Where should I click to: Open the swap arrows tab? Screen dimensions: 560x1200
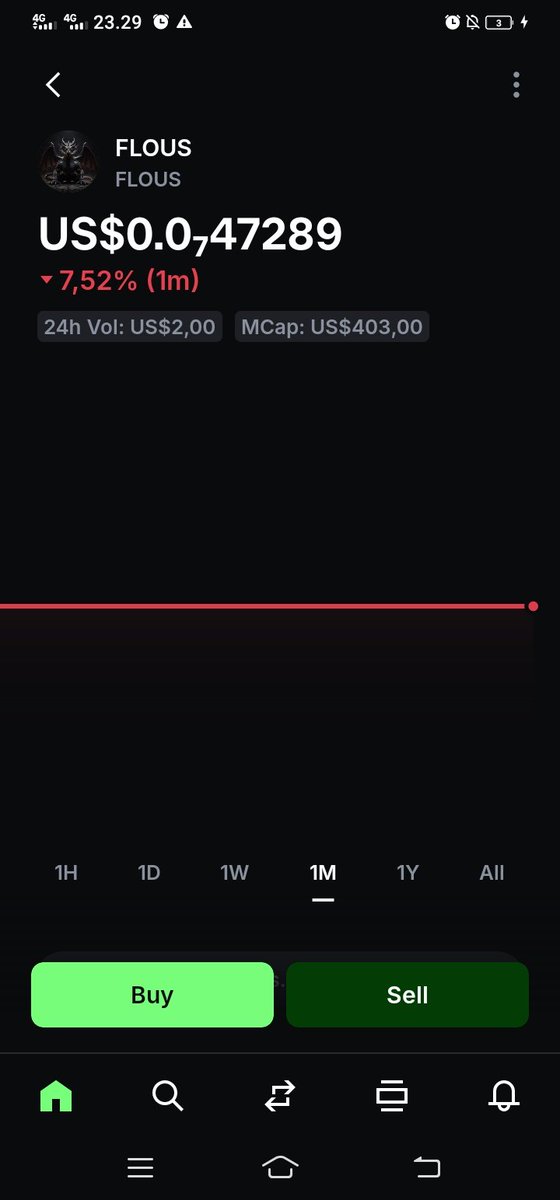(280, 1096)
